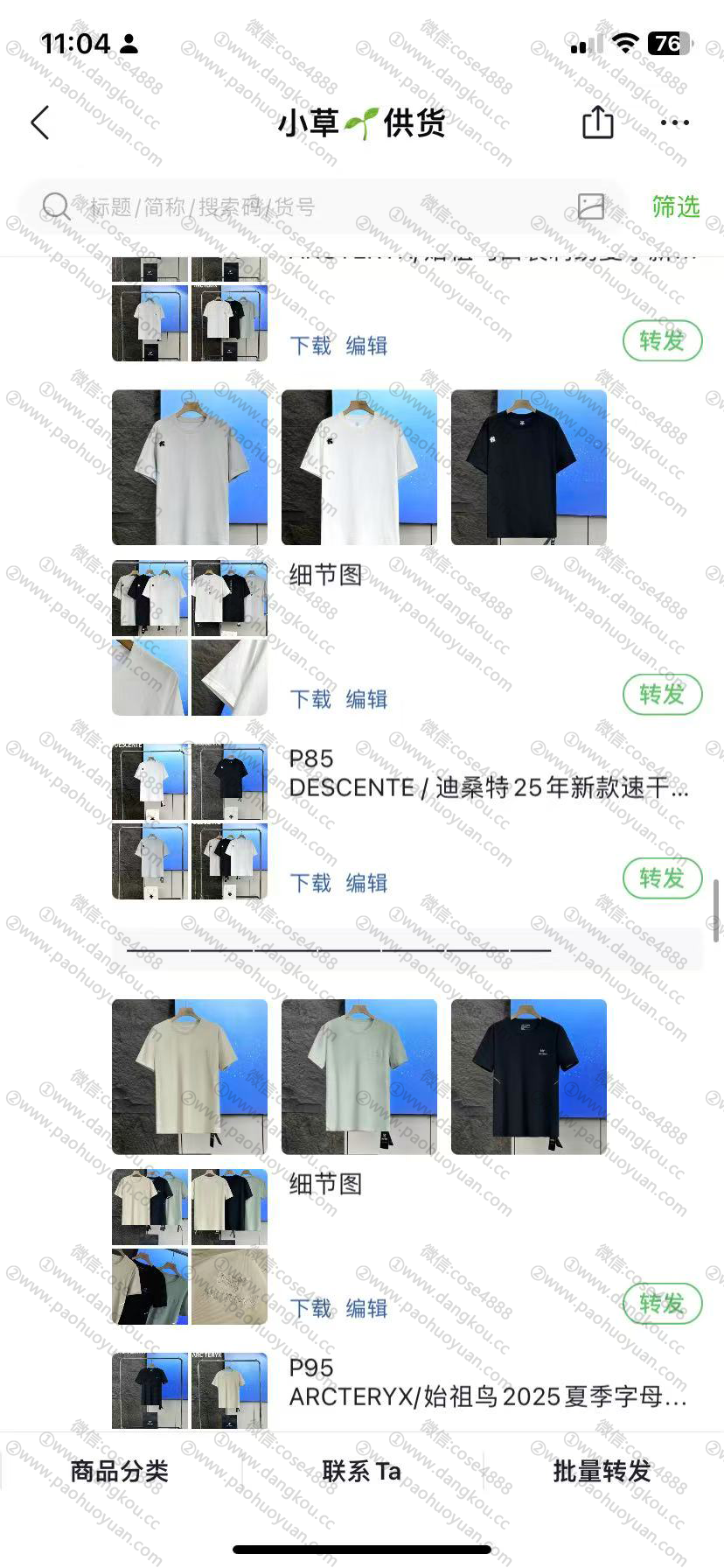The image size is (724, 1568).
Task: Download the P85 DESCENTE item
Action: (310, 883)
